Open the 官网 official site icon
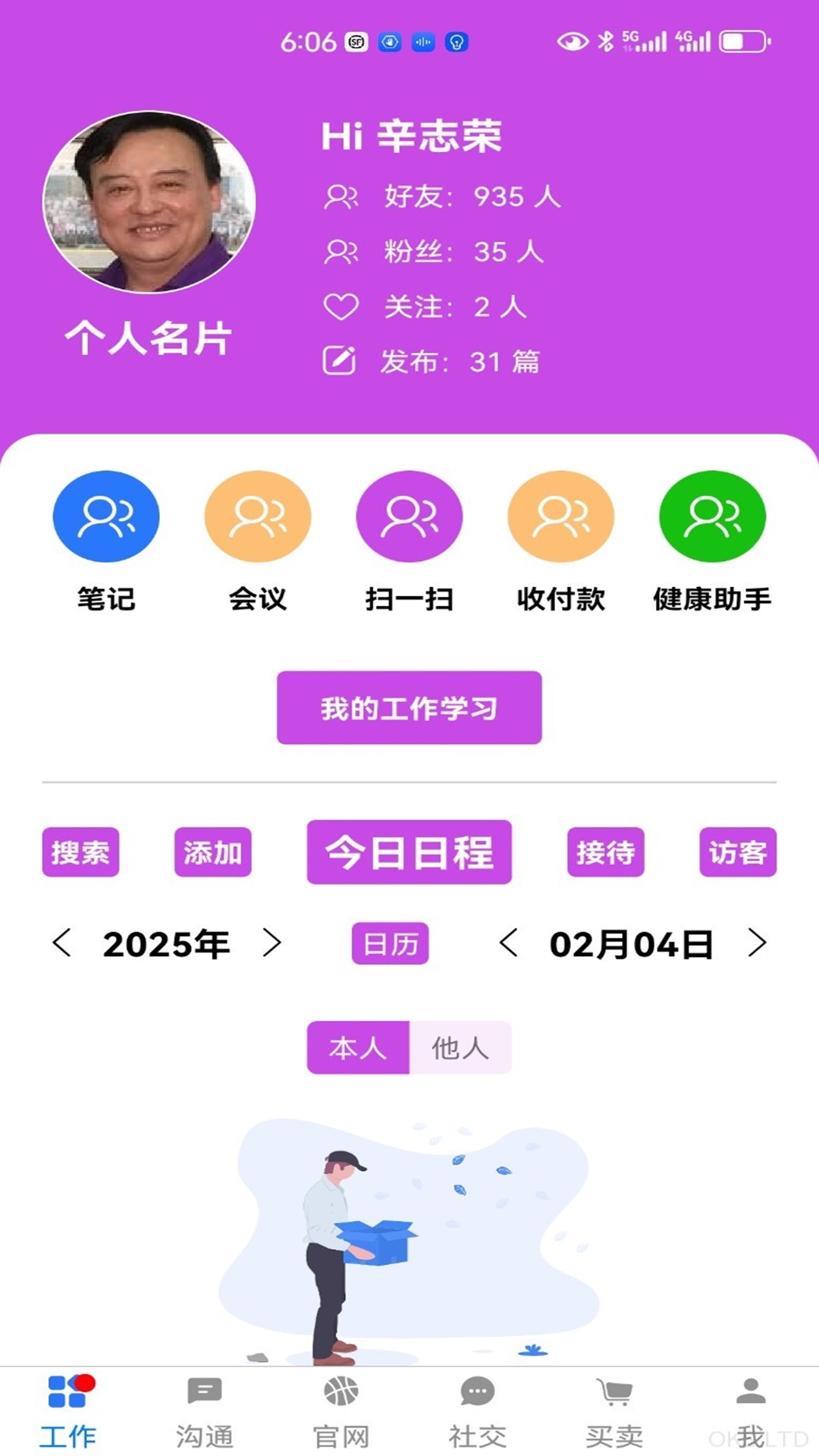This screenshot has width=819, height=1456. [340, 1407]
